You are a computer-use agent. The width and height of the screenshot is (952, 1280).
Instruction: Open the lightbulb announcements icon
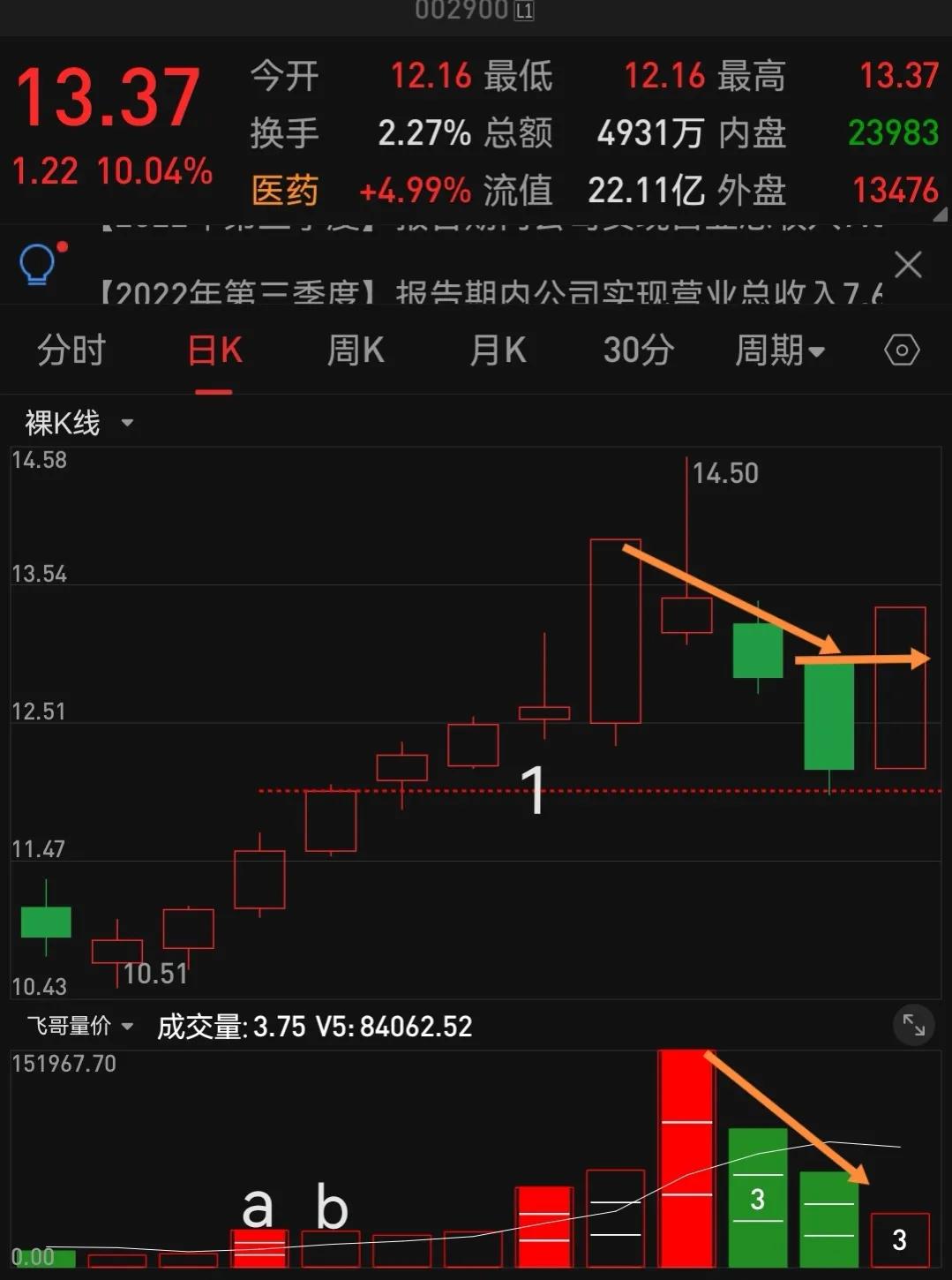click(37, 265)
